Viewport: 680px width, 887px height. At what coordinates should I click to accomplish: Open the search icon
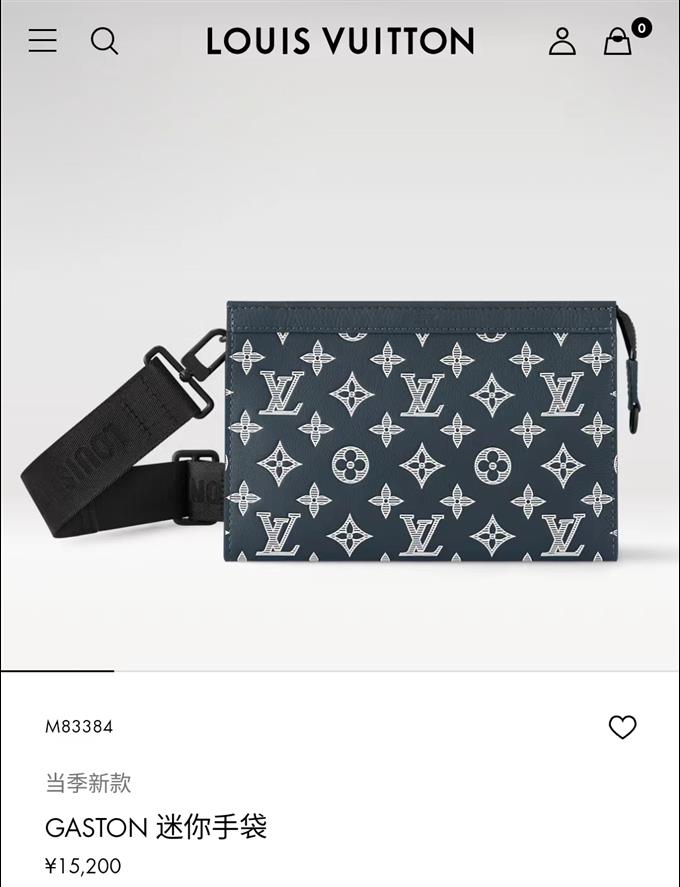point(104,41)
